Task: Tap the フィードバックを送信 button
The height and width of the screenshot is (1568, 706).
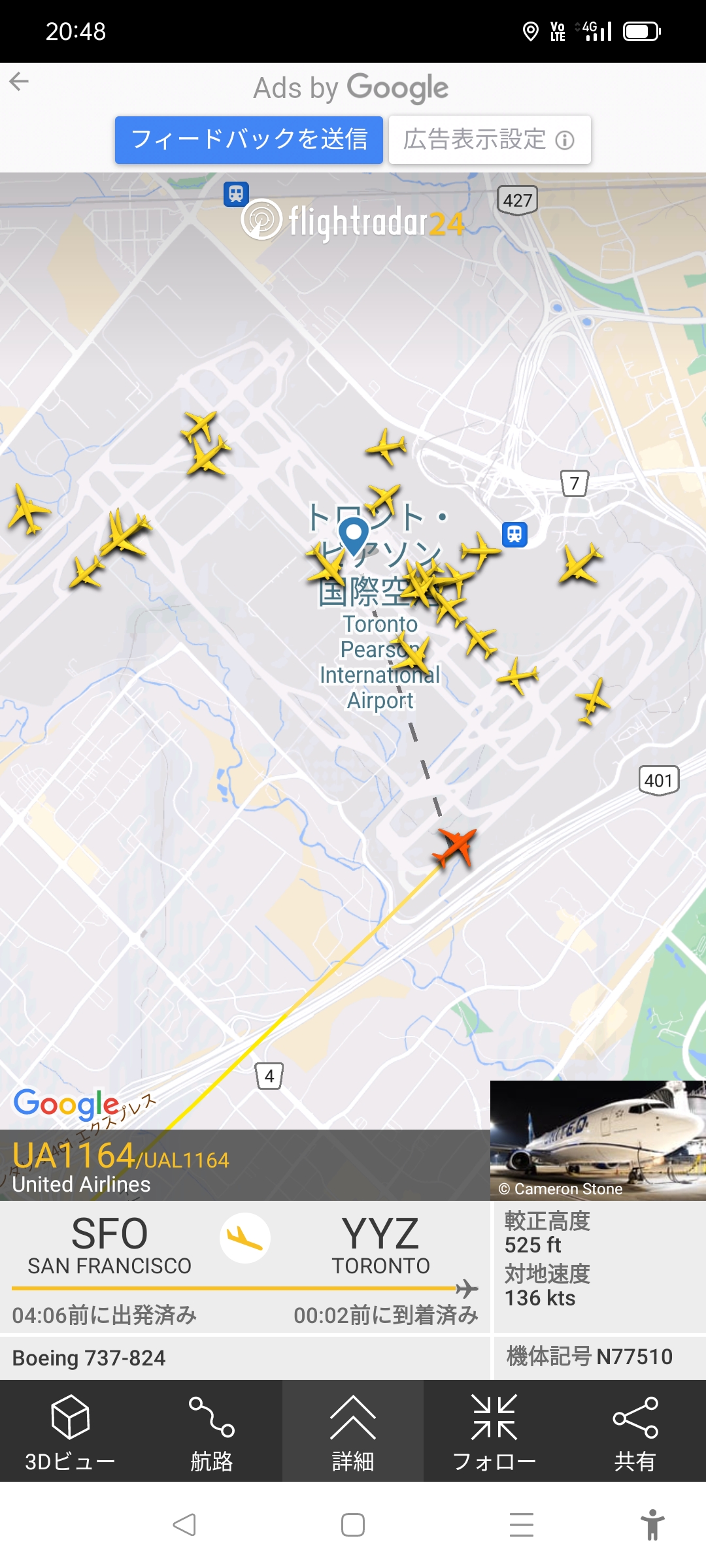Action: tap(248, 140)
